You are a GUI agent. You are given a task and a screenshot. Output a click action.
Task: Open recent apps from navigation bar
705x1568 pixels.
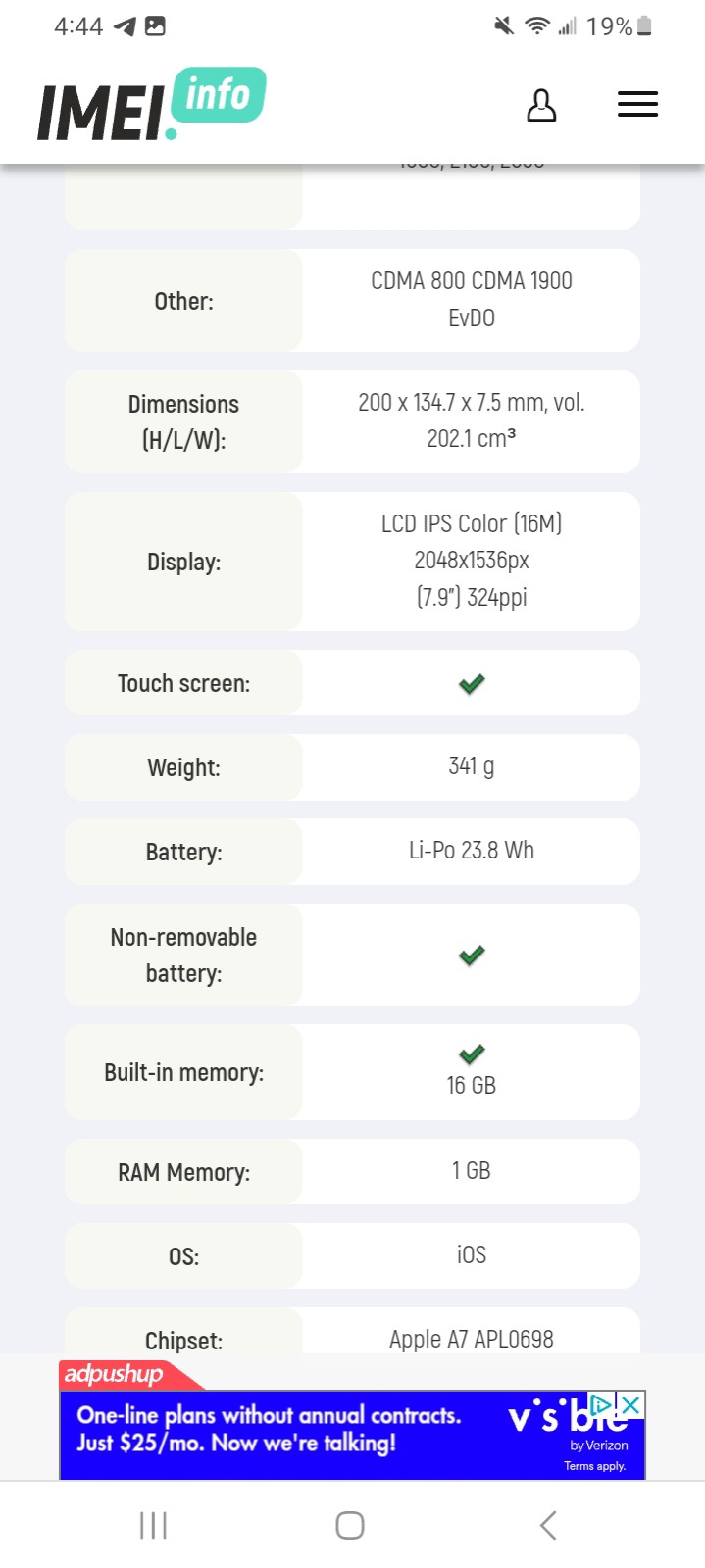point(153,1525)
